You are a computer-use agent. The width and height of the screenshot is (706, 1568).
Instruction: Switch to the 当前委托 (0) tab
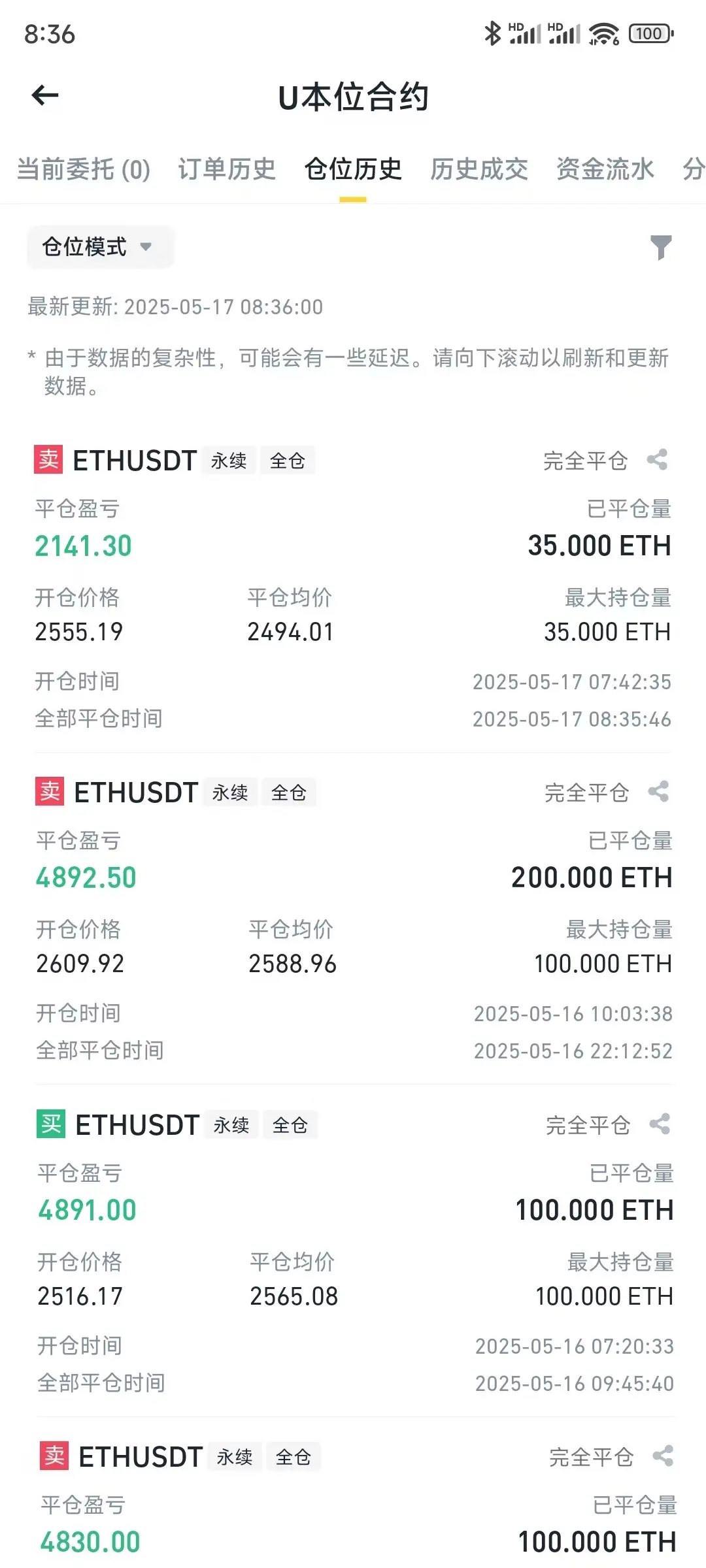(84, 170)
